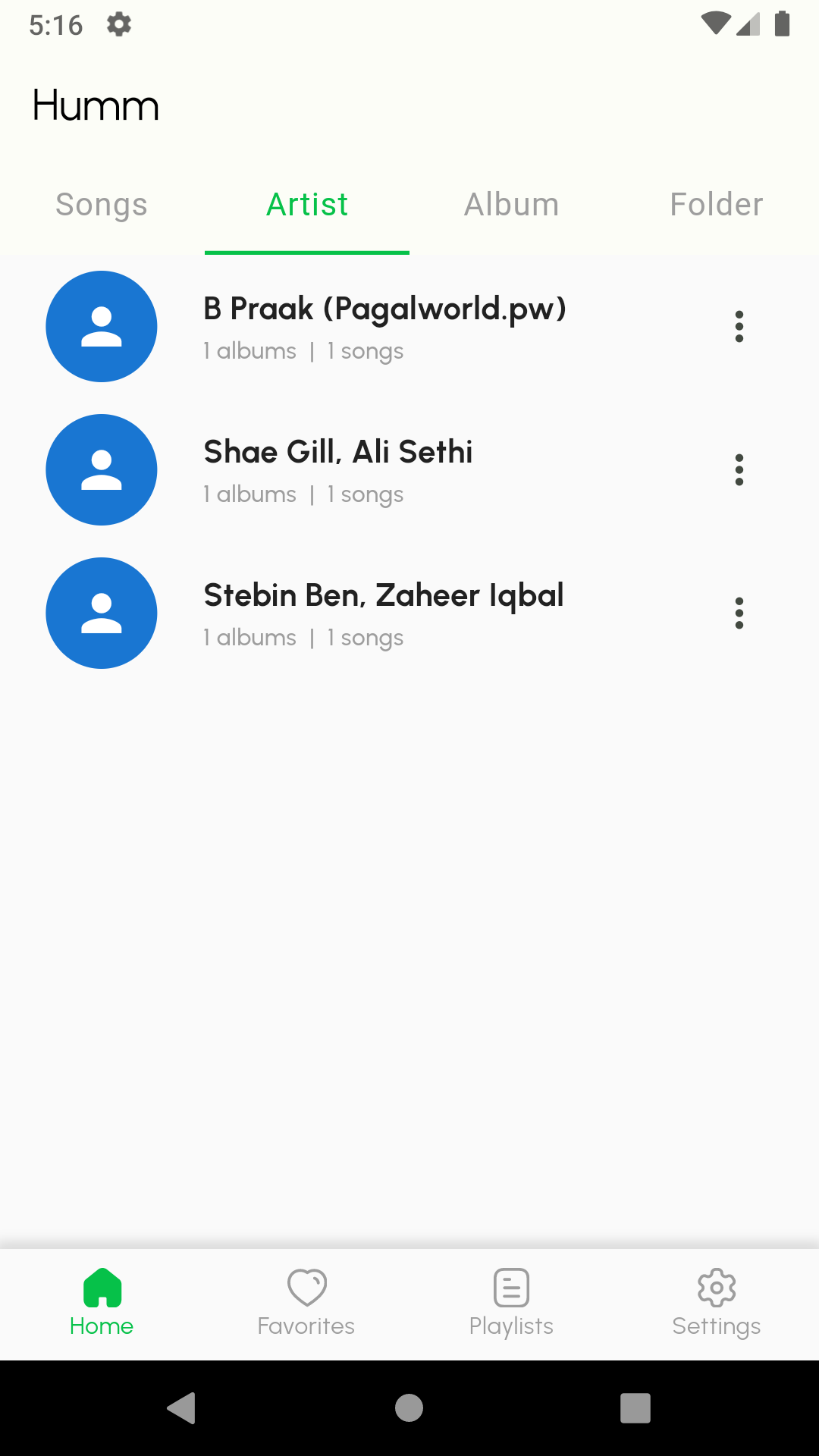Switch to the Album tab

[511, 204]
